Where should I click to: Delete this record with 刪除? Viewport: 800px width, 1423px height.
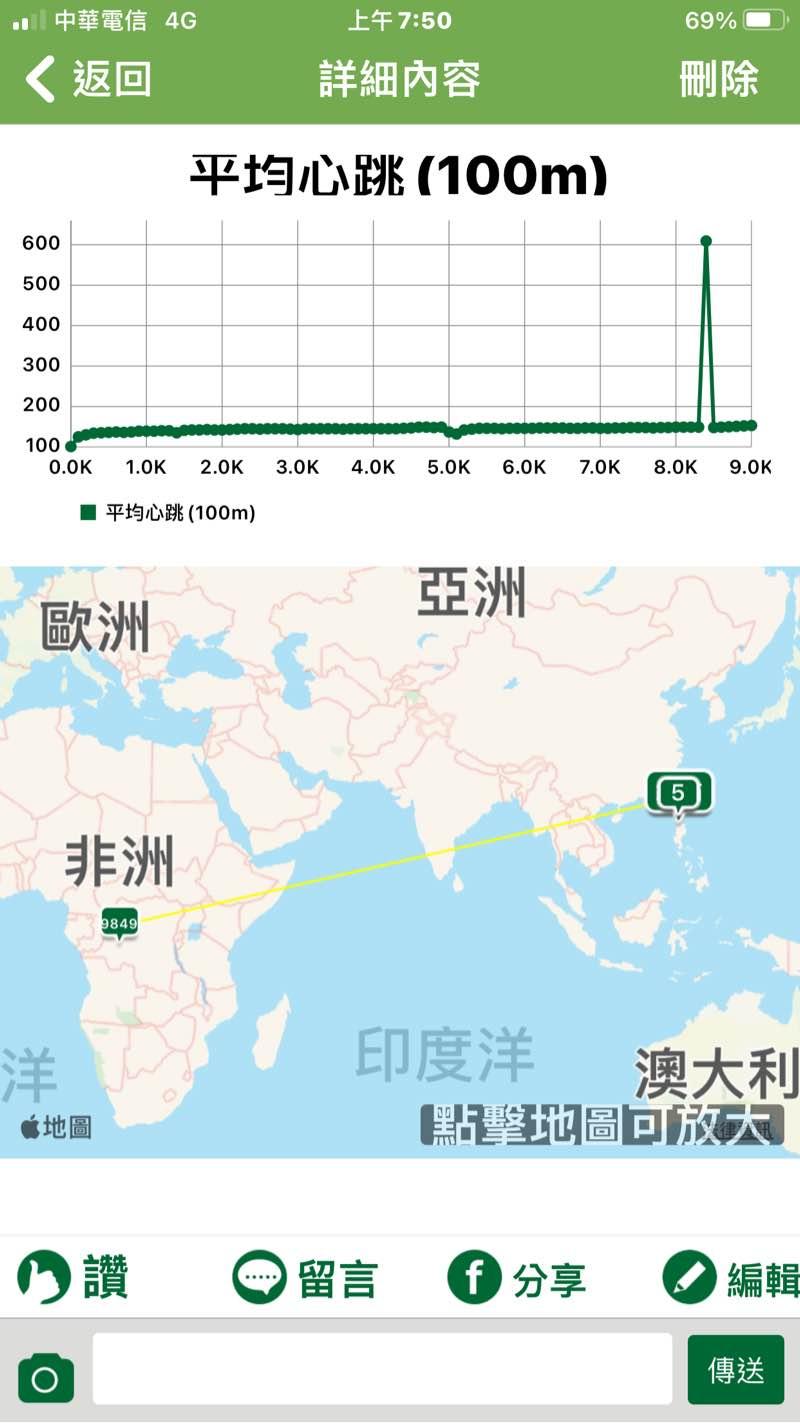(718, 79)
